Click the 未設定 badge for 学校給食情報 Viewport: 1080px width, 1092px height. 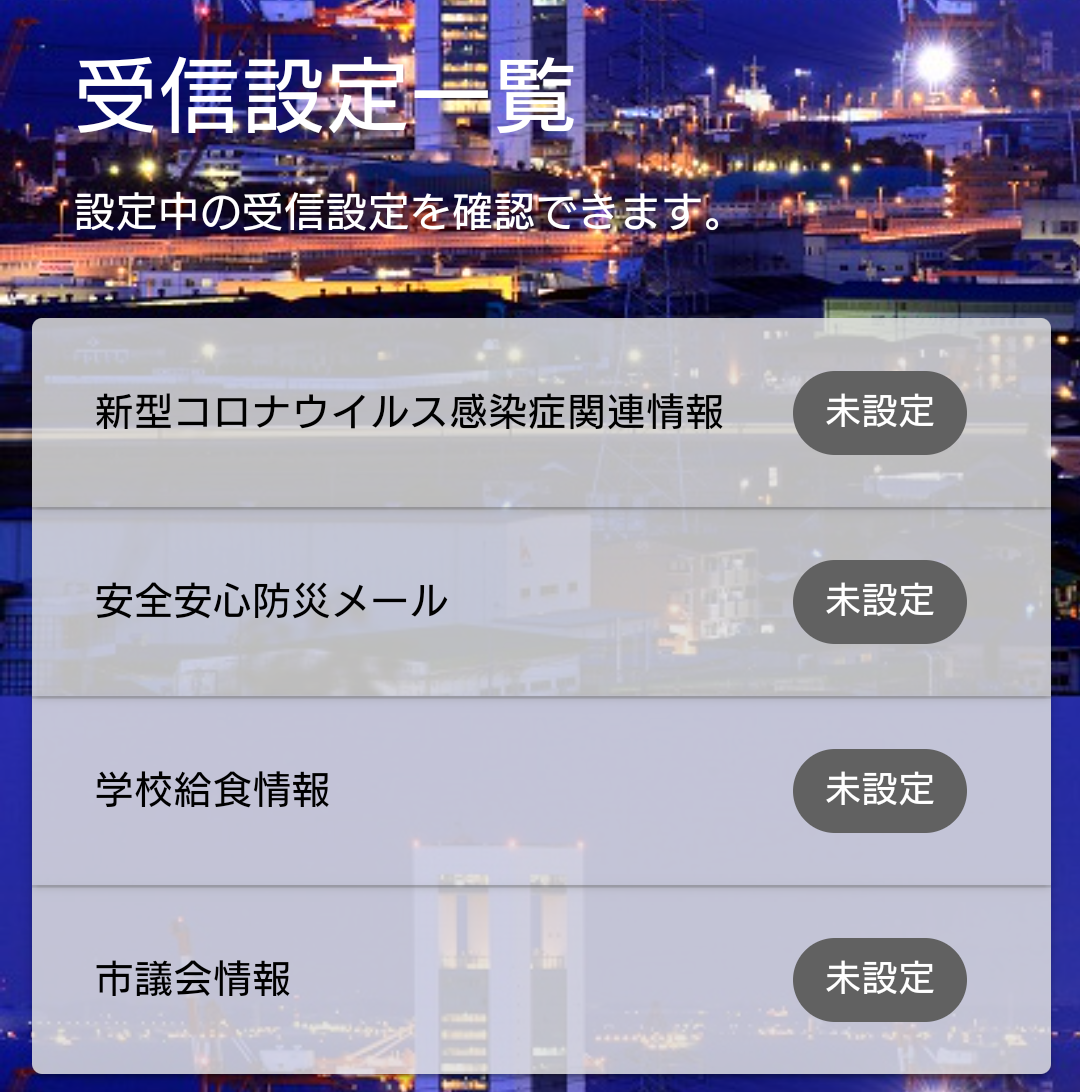880,791
